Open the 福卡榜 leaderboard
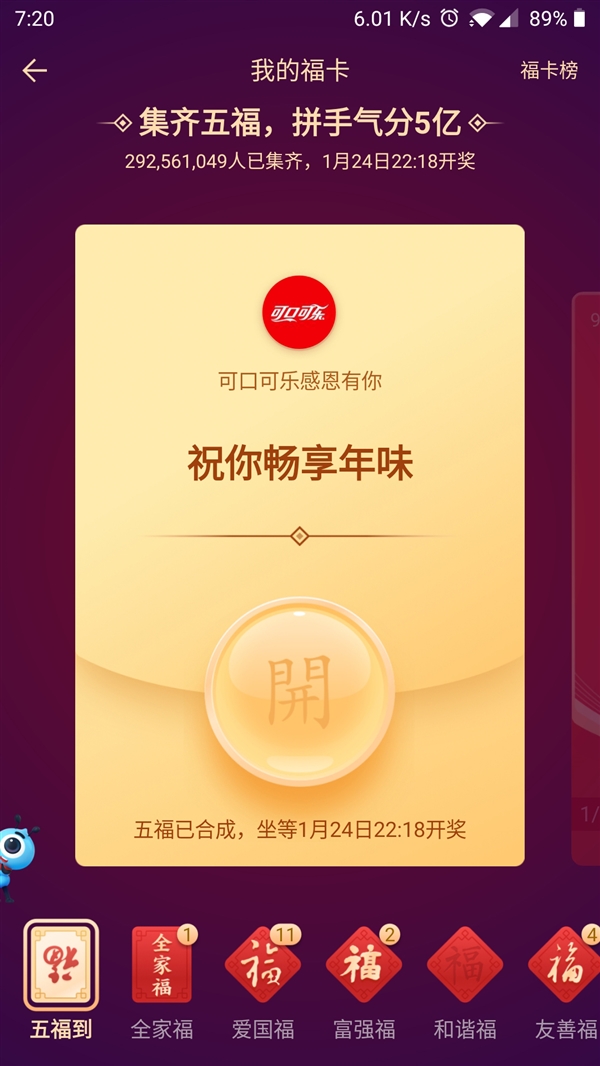600x1066 pixels. click(x=548, y=71)
